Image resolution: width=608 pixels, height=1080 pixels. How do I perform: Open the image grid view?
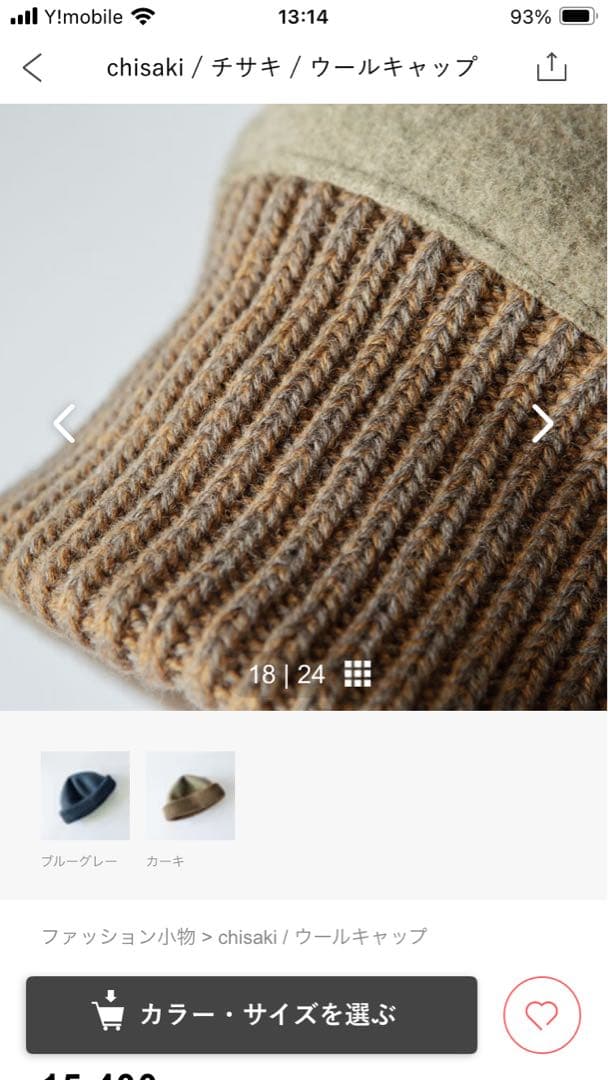point(357,674)
